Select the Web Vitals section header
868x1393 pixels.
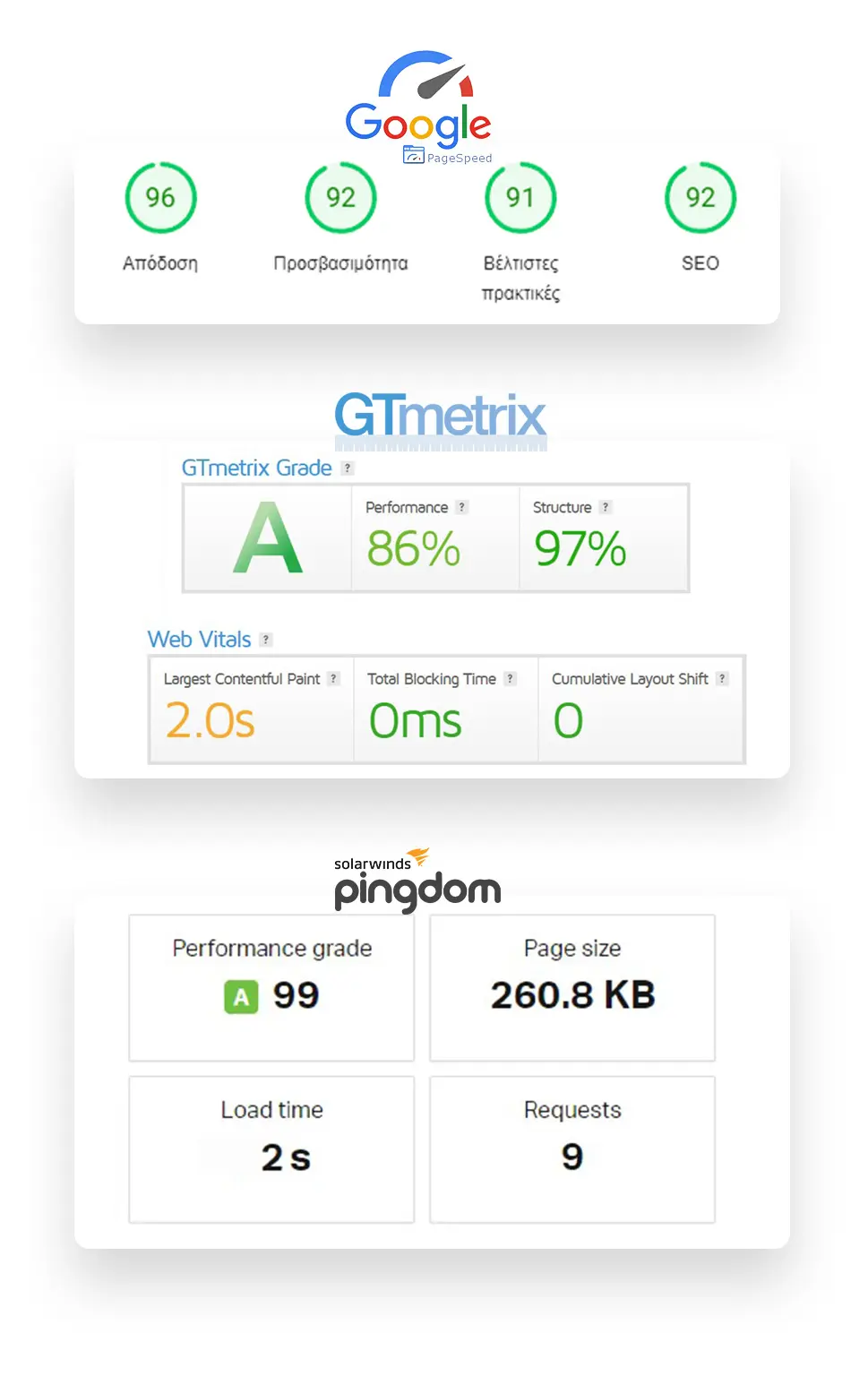click(199, 639)
